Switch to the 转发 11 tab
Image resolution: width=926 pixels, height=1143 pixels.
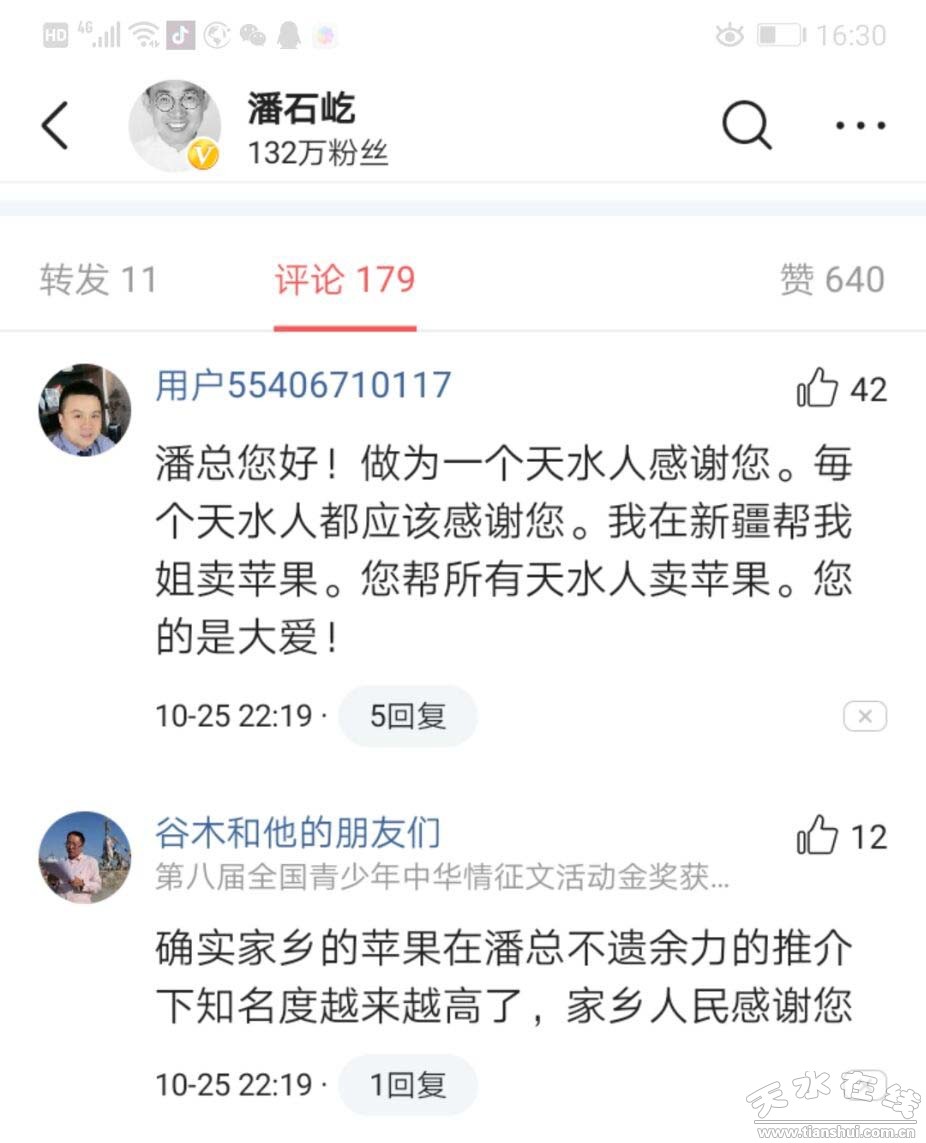[x=98, y=279]
